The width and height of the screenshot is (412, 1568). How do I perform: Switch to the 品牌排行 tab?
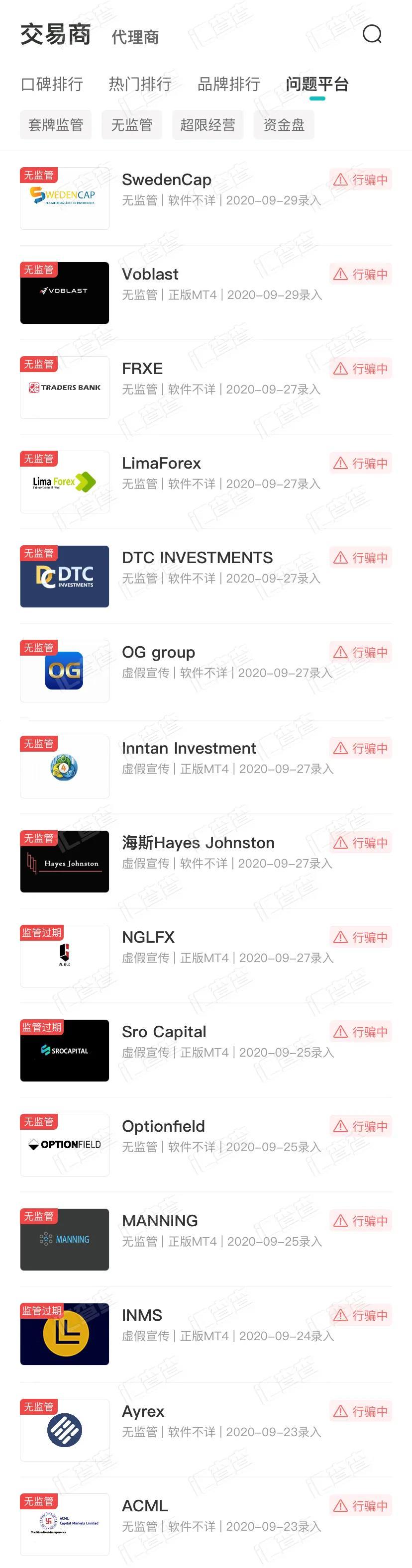(229, 84)
